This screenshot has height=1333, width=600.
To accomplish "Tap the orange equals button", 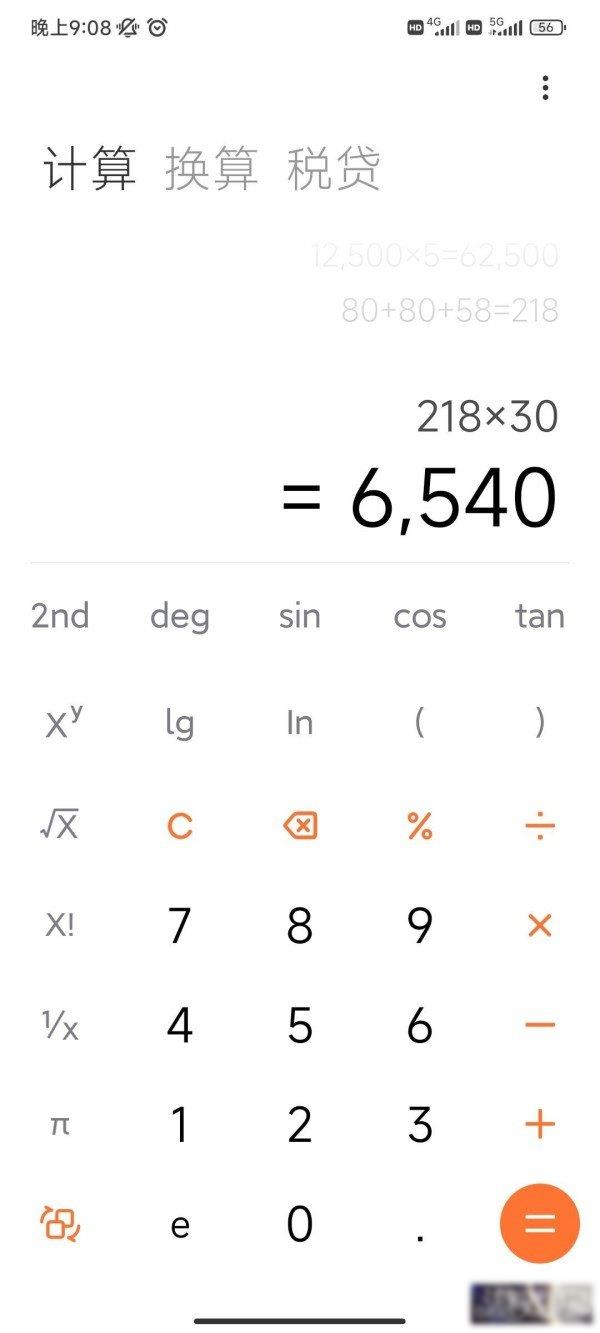I will (539, 1224).
